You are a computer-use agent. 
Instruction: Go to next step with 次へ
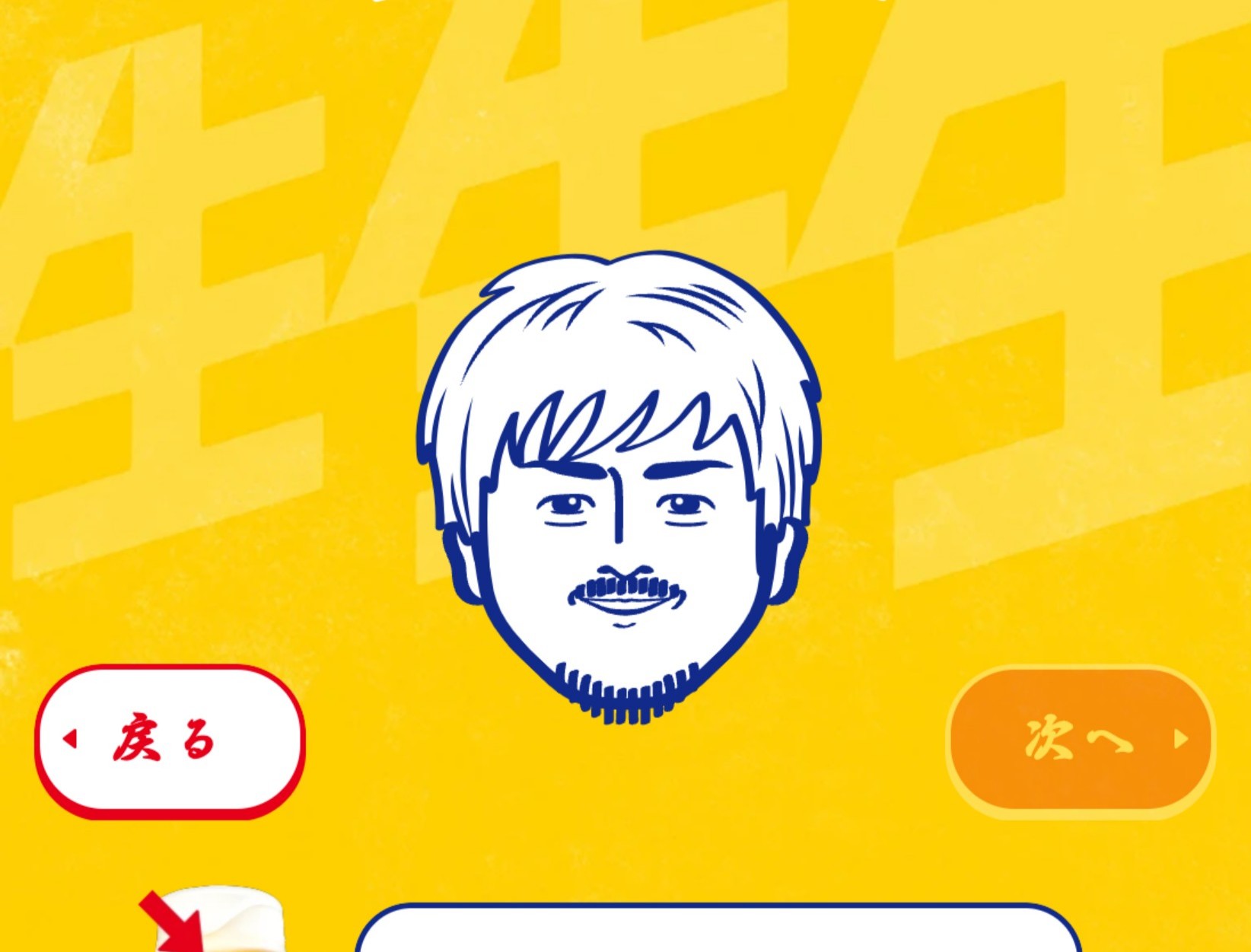pyautogui.click(x=1081, y=740)
